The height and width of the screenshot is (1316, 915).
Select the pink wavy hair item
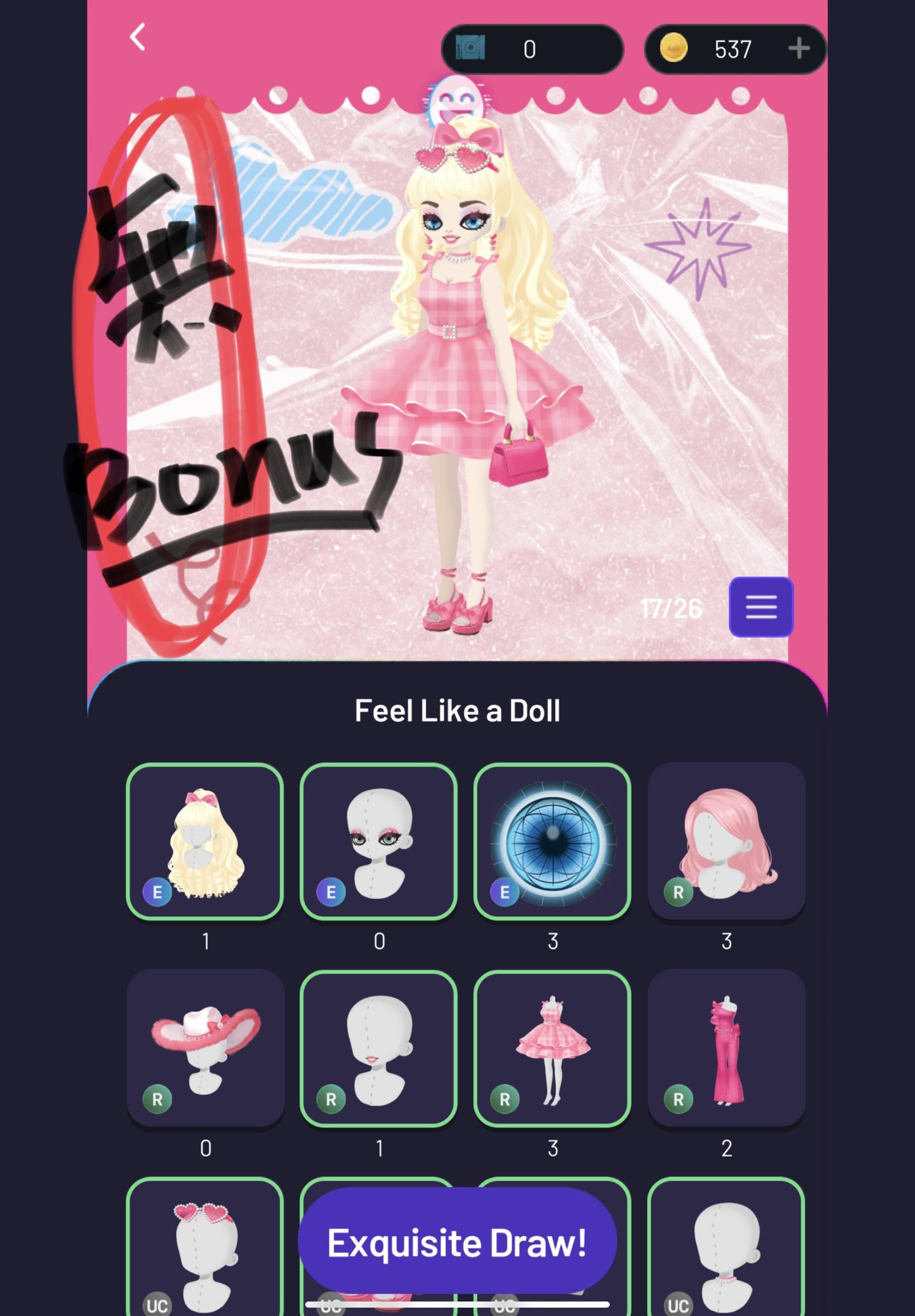click(726, 841)
